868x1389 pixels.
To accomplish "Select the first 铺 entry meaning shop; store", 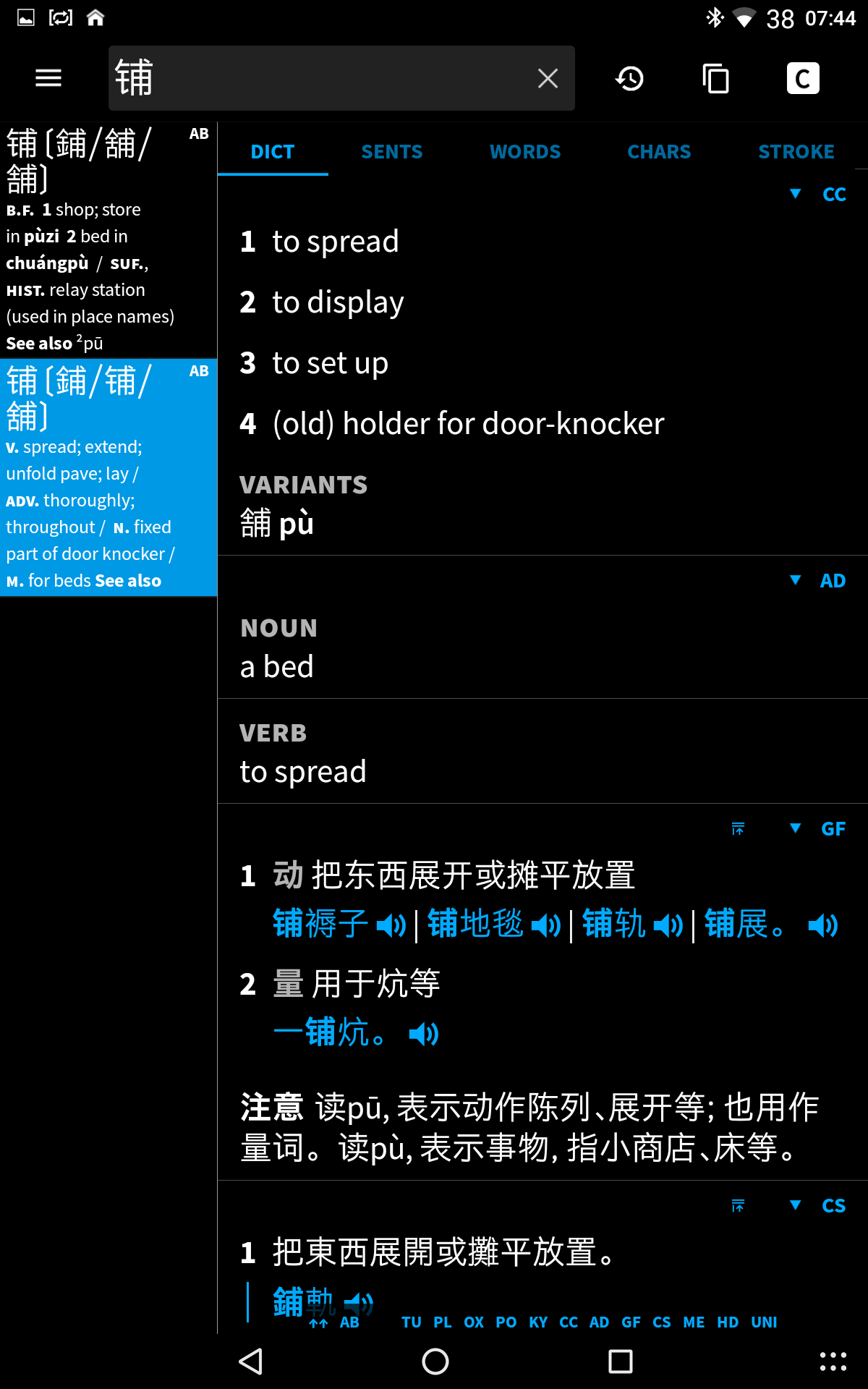I will (x=109, y=240).
